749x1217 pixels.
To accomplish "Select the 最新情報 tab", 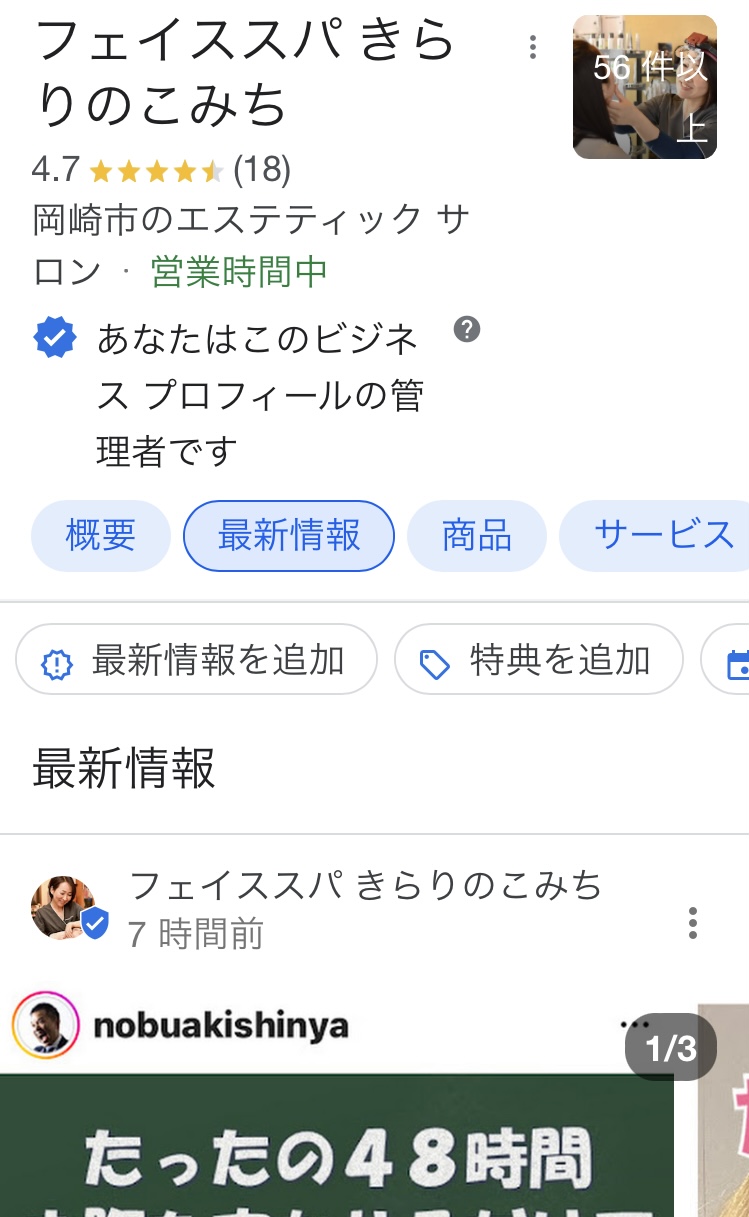I will tap(289, 536).
